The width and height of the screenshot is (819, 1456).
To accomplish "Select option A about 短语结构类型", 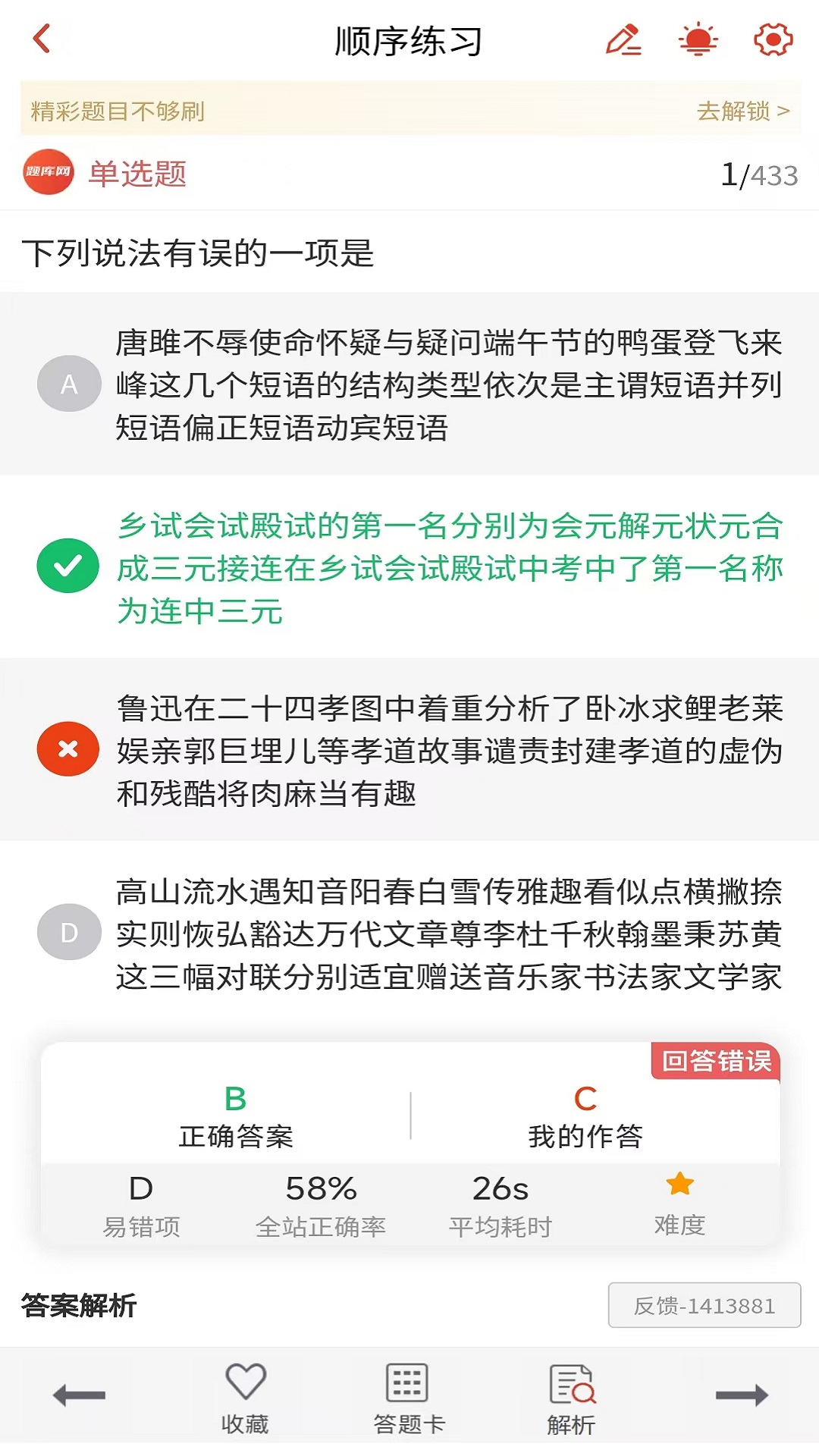I will click(409, 384).
